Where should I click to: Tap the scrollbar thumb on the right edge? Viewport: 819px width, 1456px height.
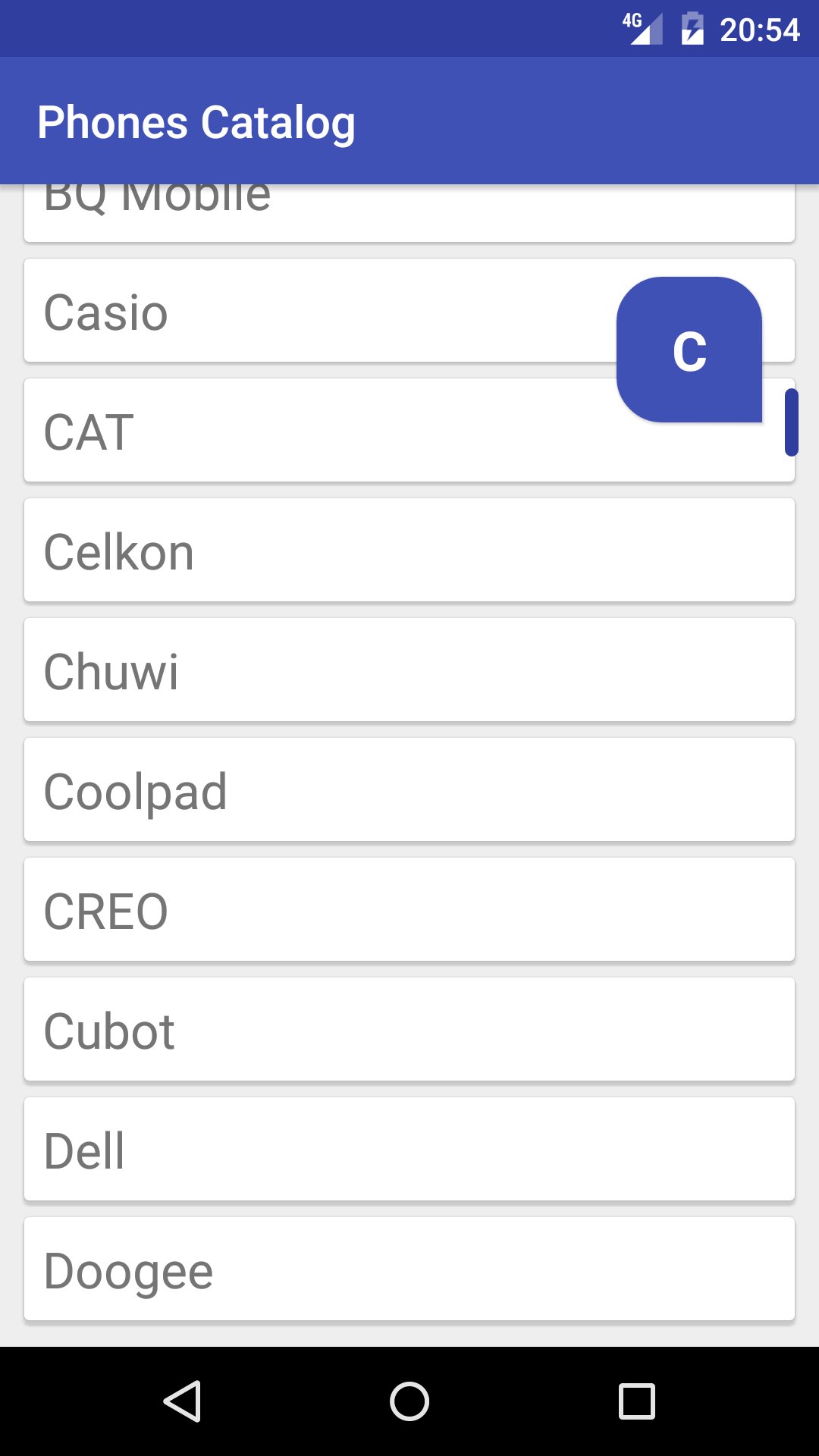point(792,421)
